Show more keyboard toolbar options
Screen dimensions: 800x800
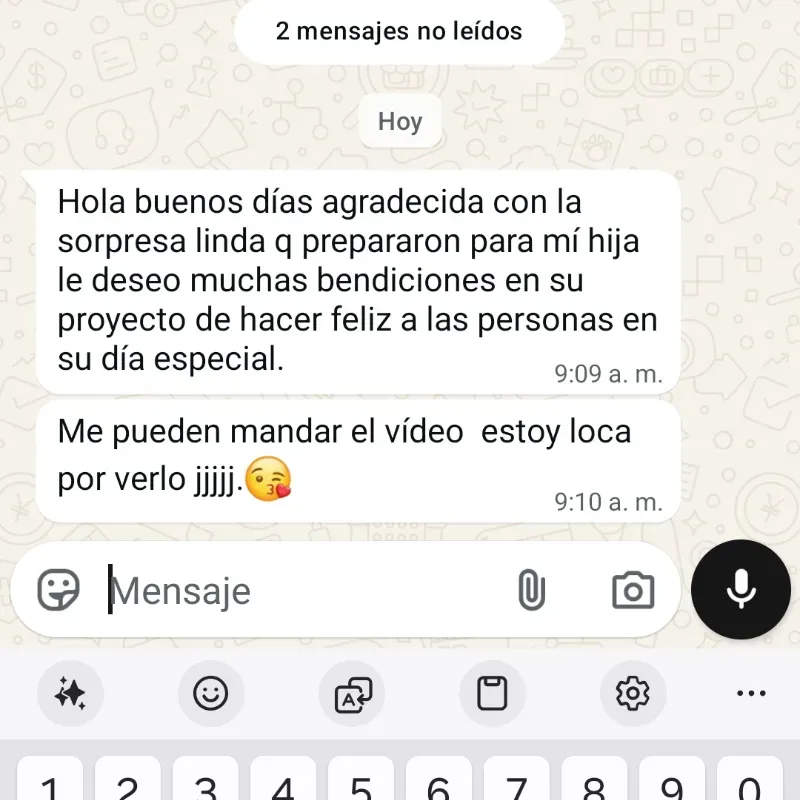(750, 693)
